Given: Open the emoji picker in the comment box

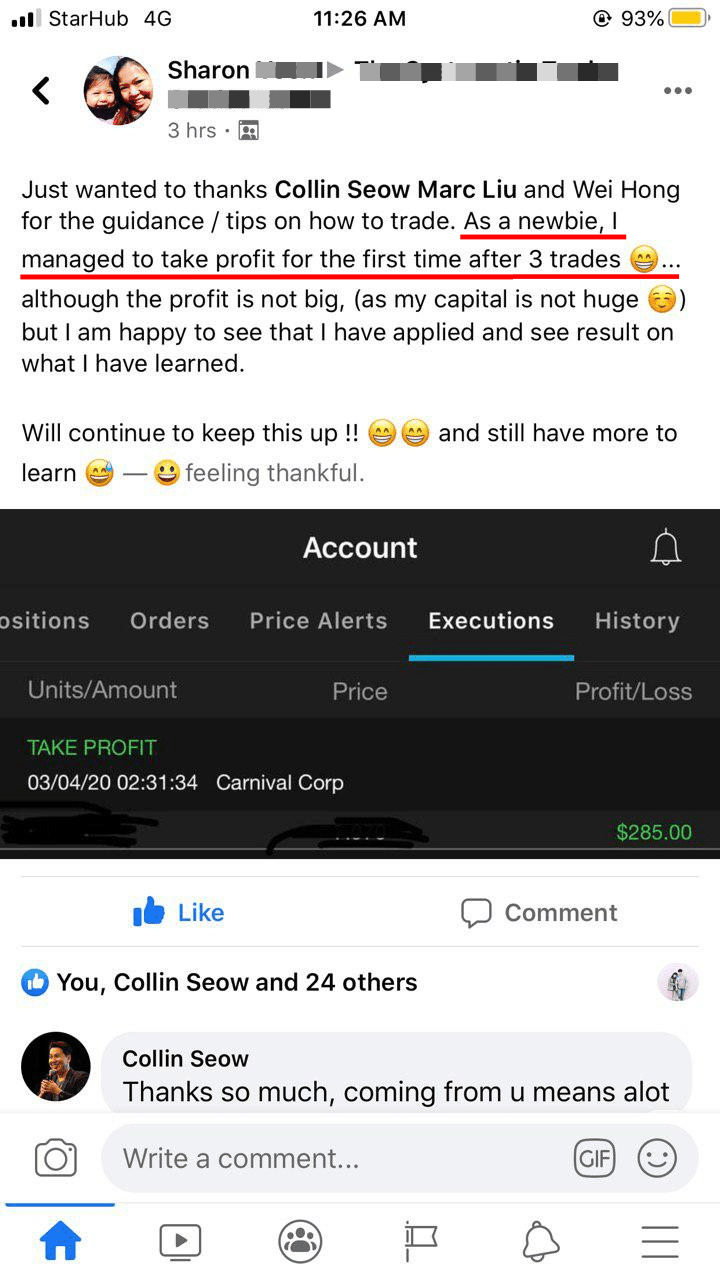Looking at the screenshot, I should [x=657, y=1158].
